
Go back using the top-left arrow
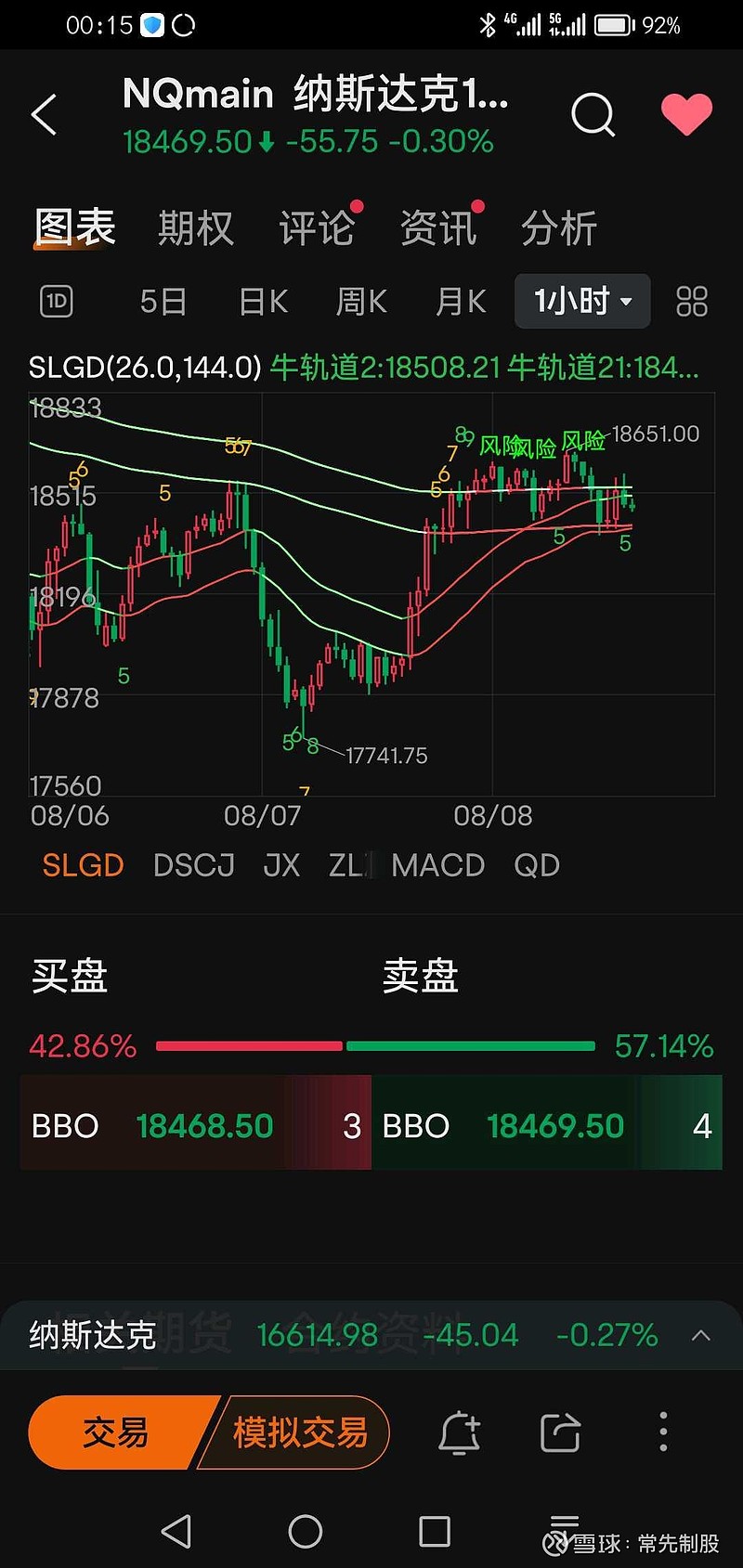click(45, 115)
